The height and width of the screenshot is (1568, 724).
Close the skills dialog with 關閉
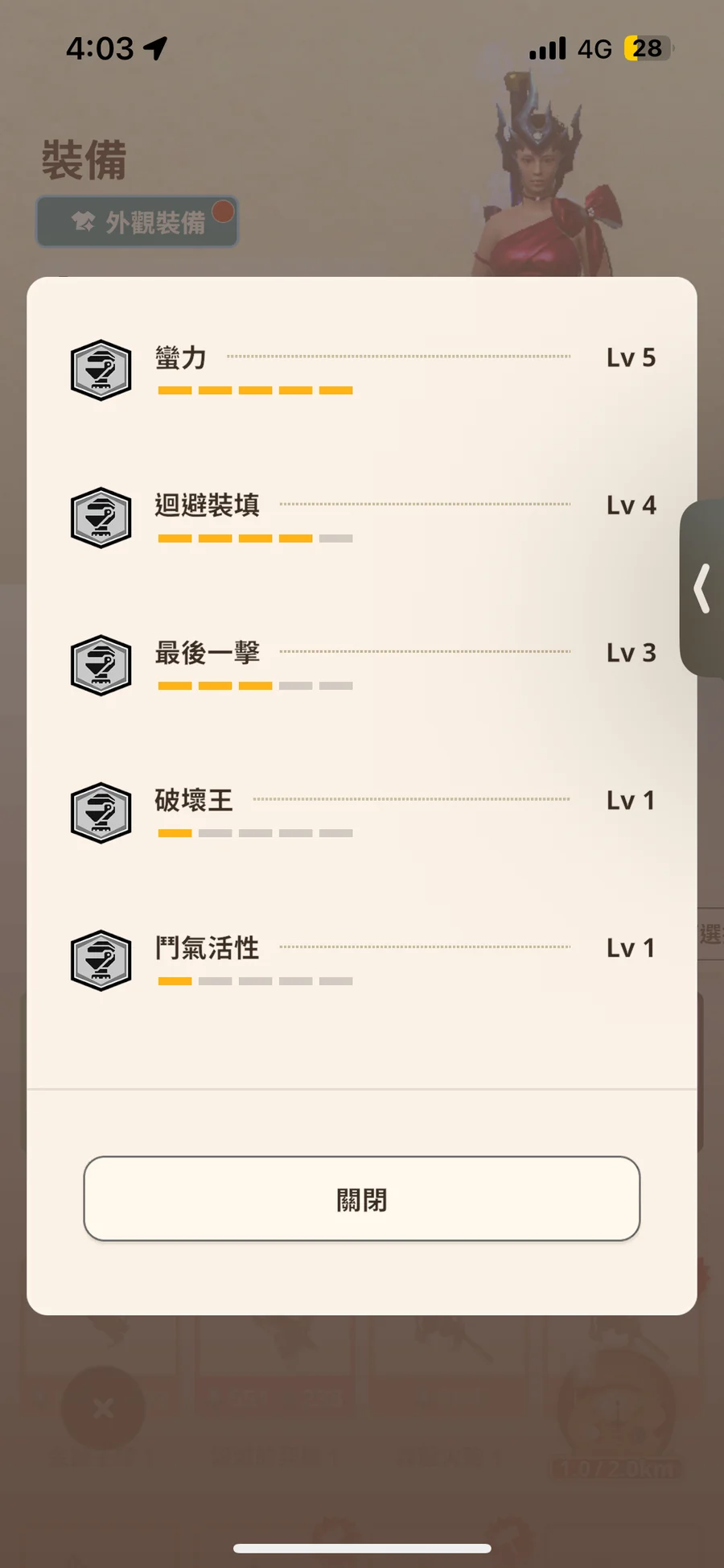click(361, 1199)
